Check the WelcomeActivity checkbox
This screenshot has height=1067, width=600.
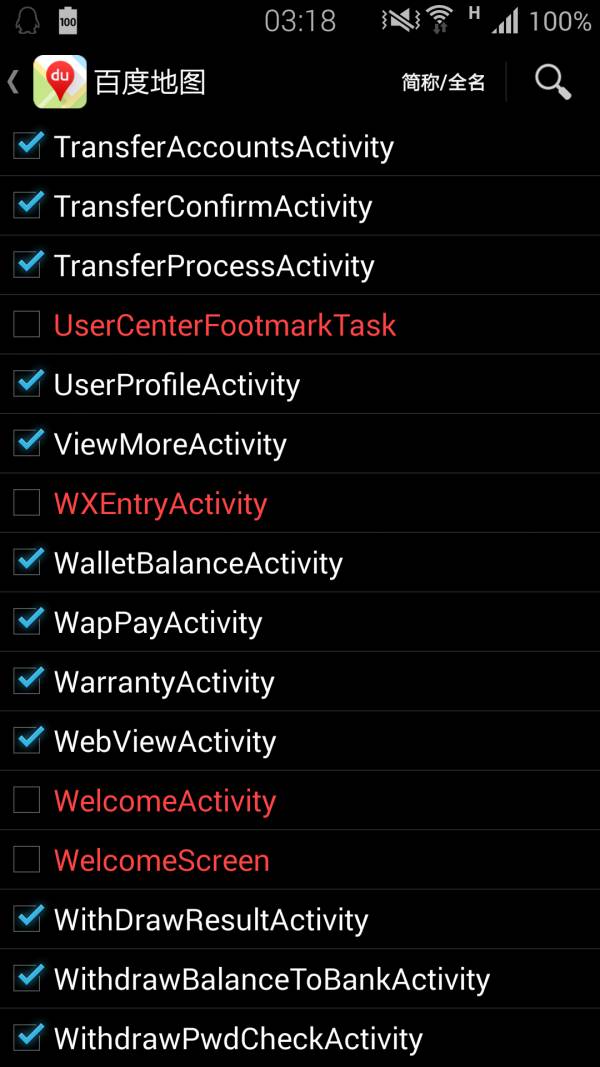pyautogui.click(x=27, y=801)
